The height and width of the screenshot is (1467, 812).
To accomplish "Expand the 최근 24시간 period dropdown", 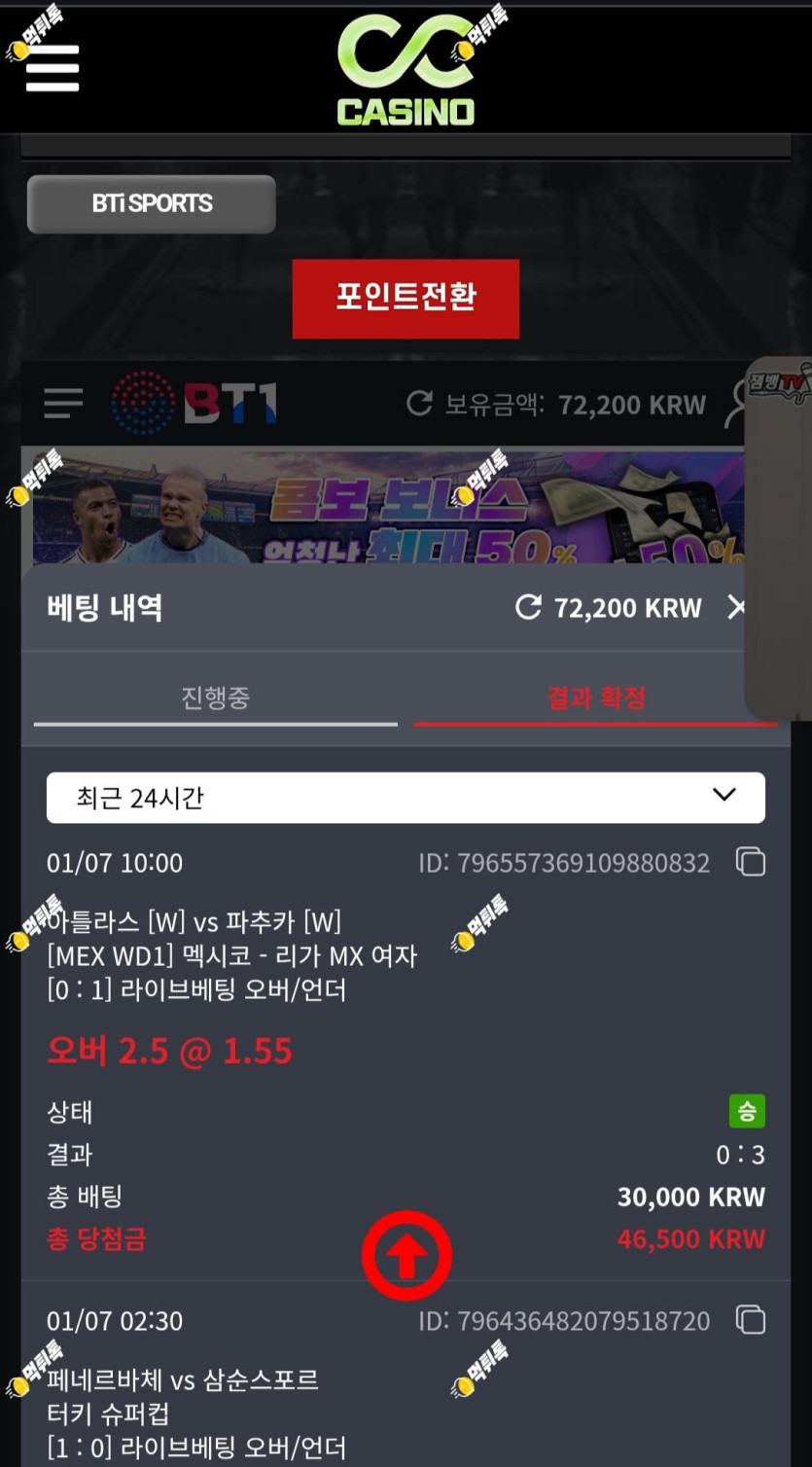I will pos(406,798).
